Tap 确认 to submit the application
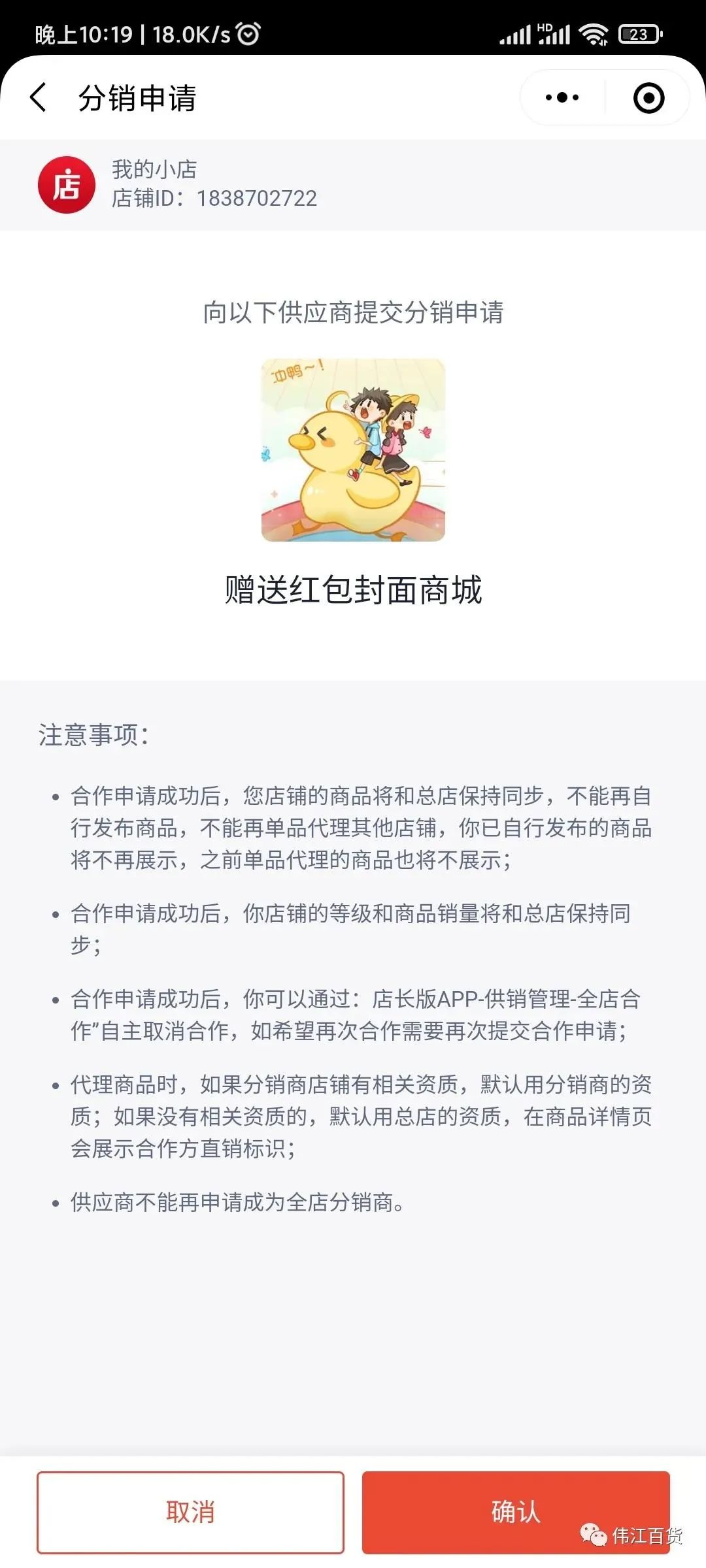 [x=516, y=1512]
